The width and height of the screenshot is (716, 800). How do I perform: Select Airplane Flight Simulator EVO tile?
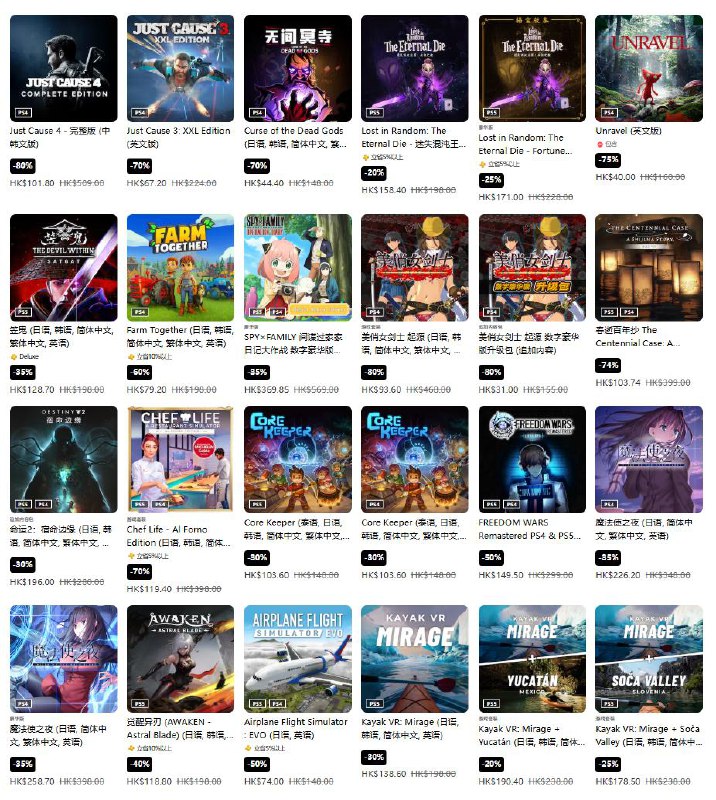click(x=297, y=657)
